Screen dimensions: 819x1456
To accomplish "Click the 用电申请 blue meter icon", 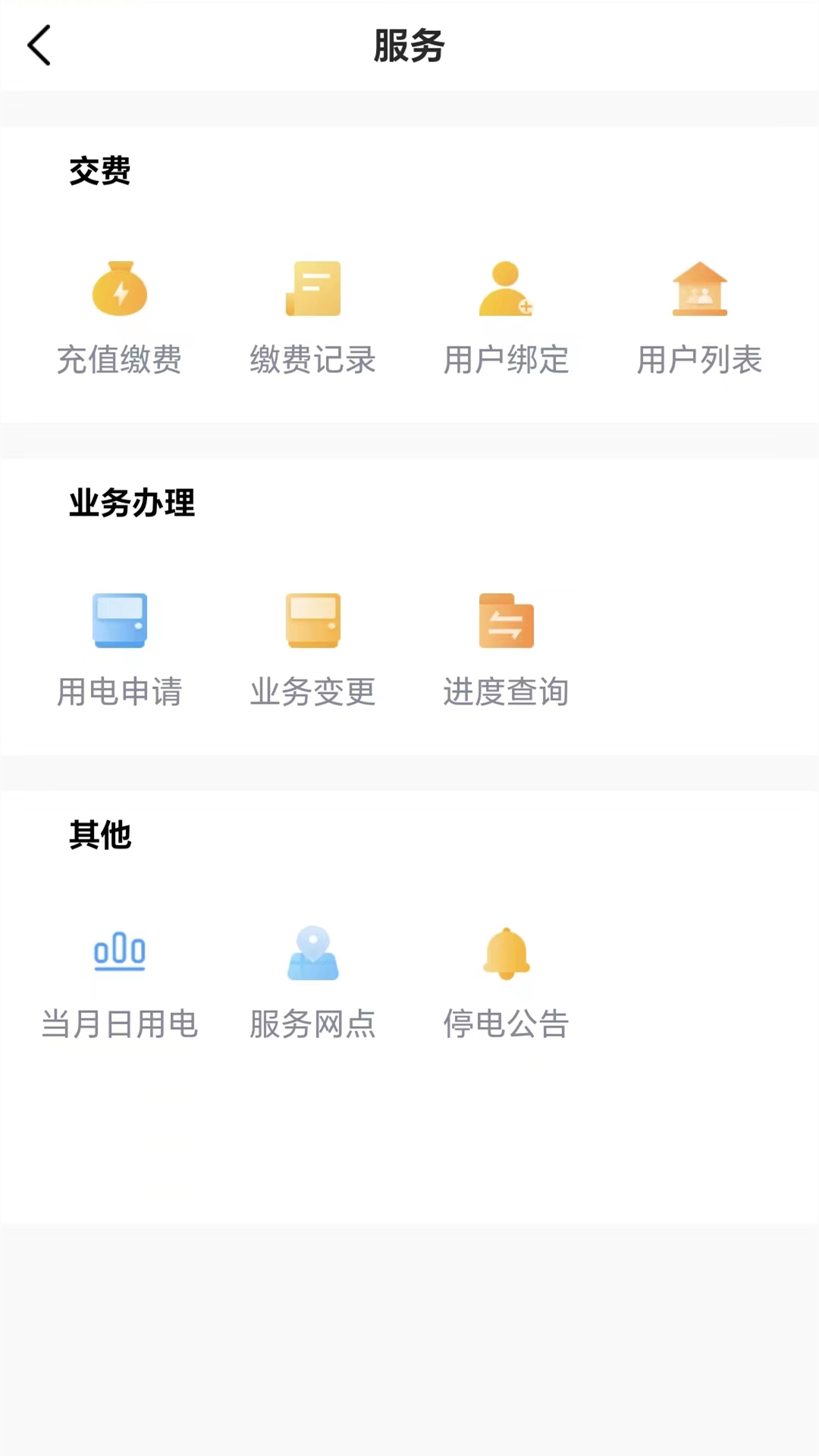I will click(x=119, y=620).
